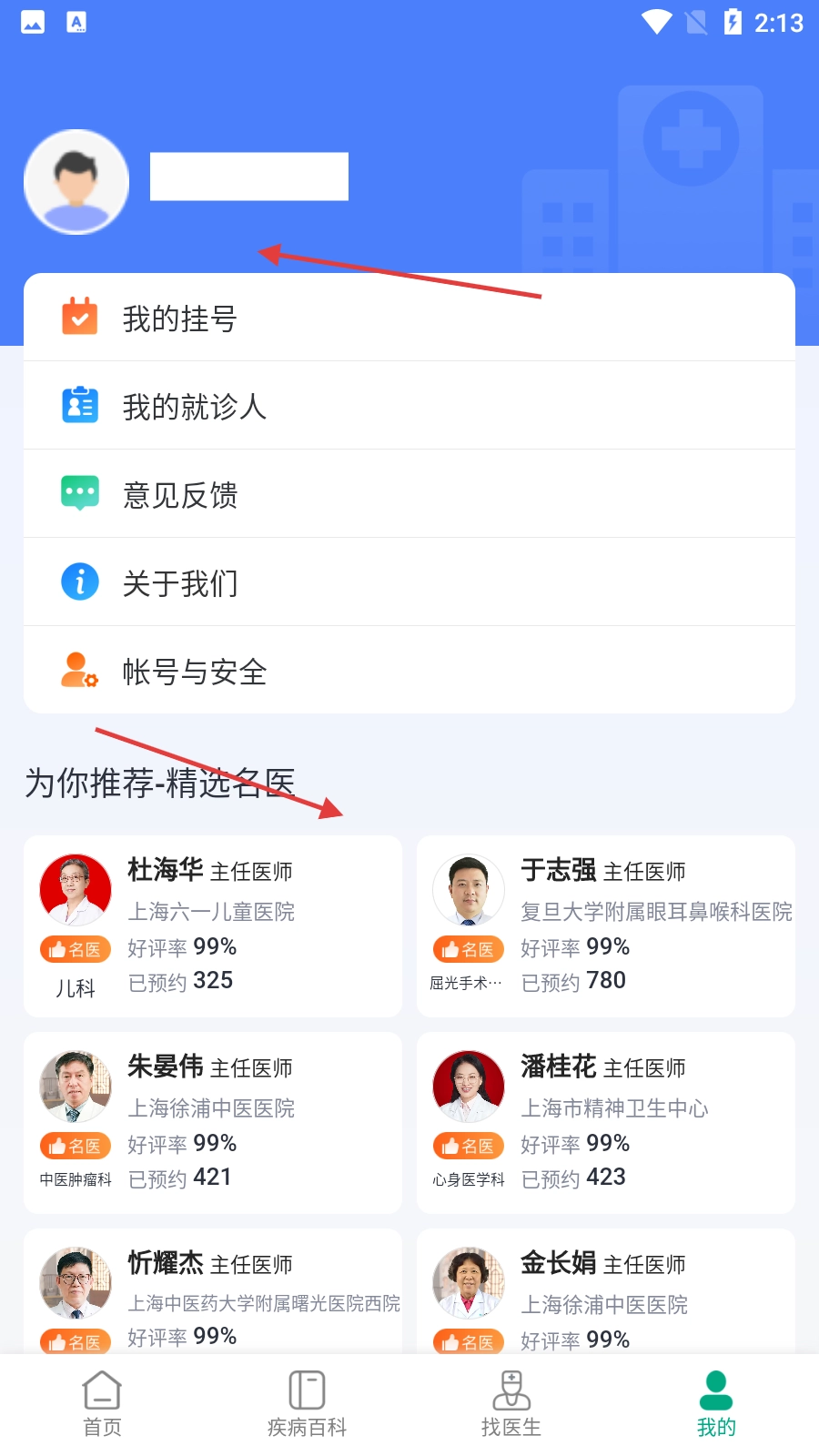
Task: Open 意见反馈 feedback page
Action: (409, 494)
